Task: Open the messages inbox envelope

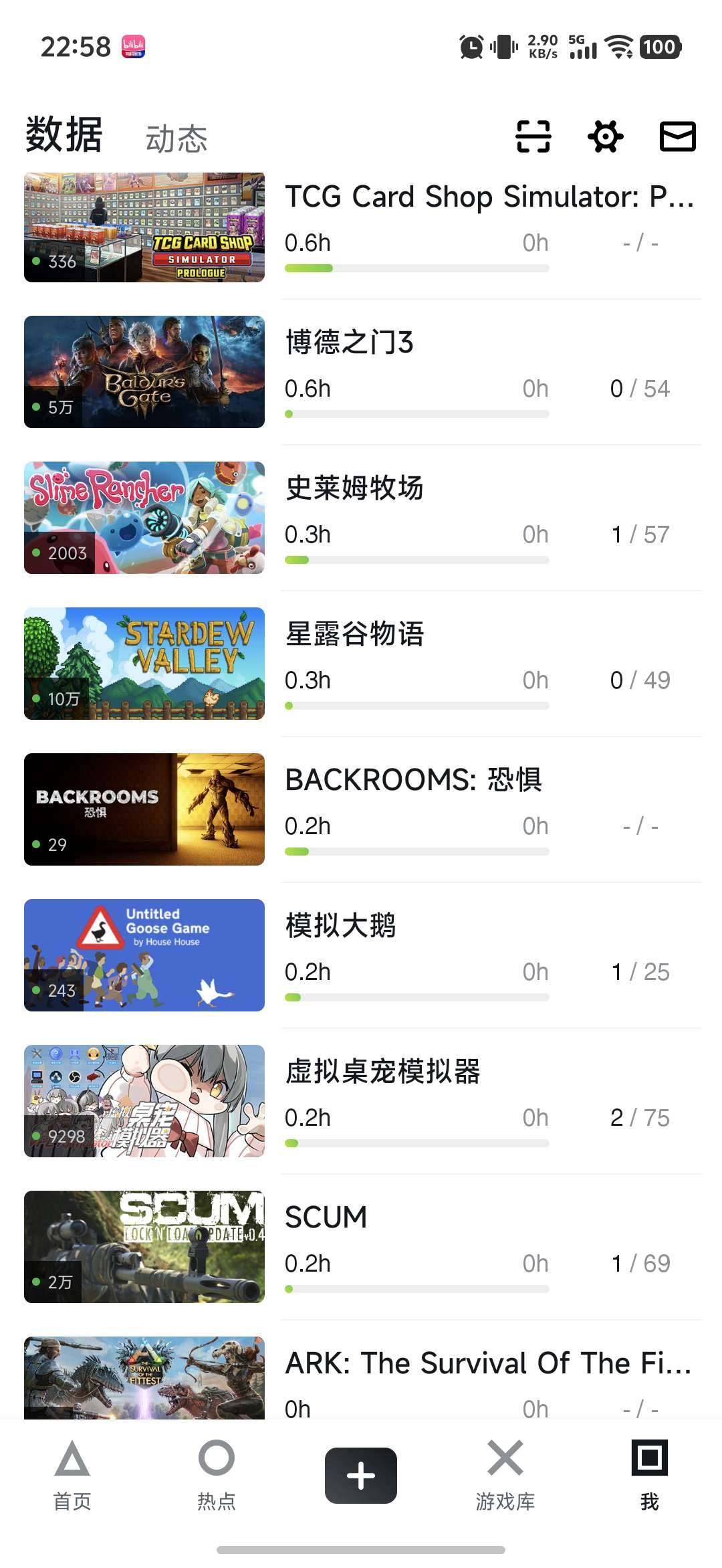Action: [677, 136]
